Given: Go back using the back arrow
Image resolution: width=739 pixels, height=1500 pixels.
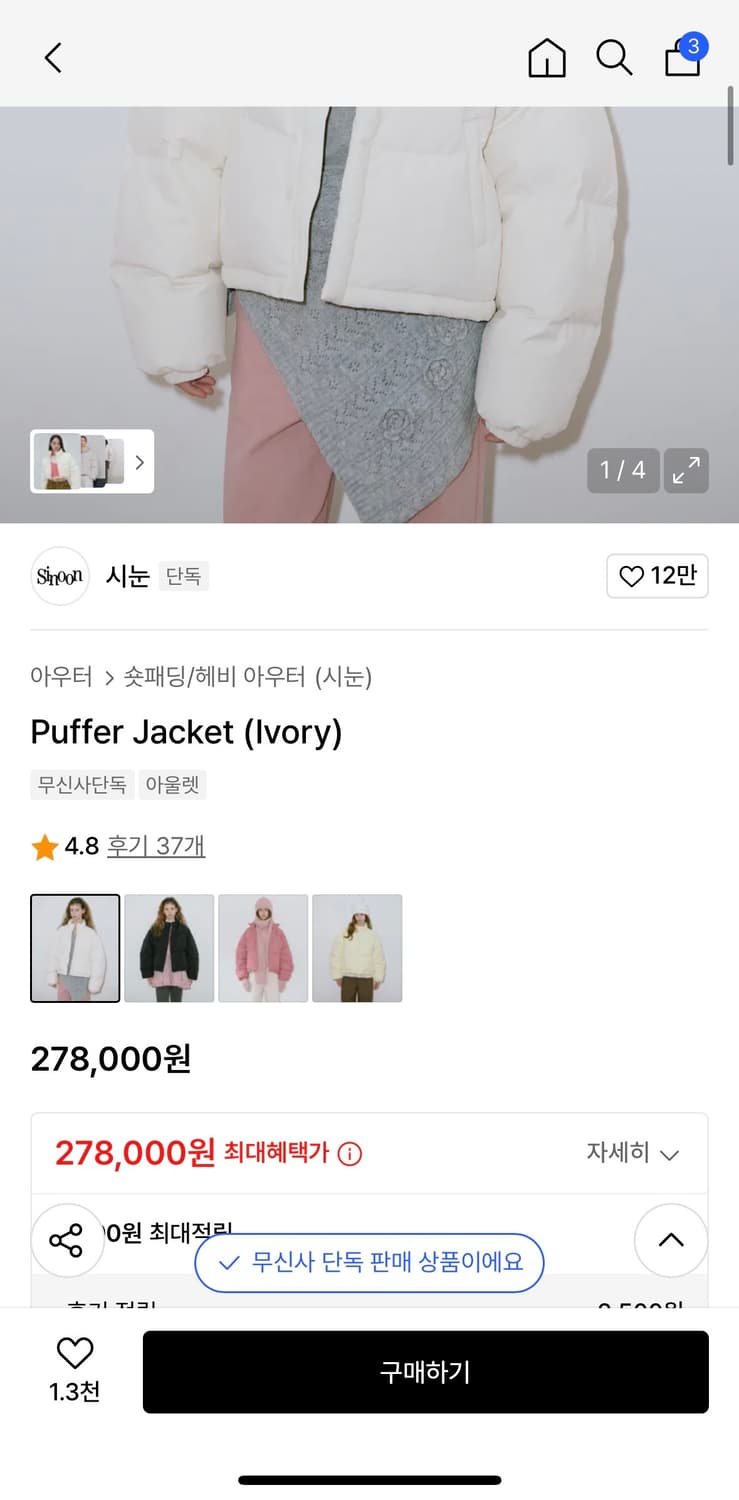Looking at the screenshot, I should click(x=53, y=58).
